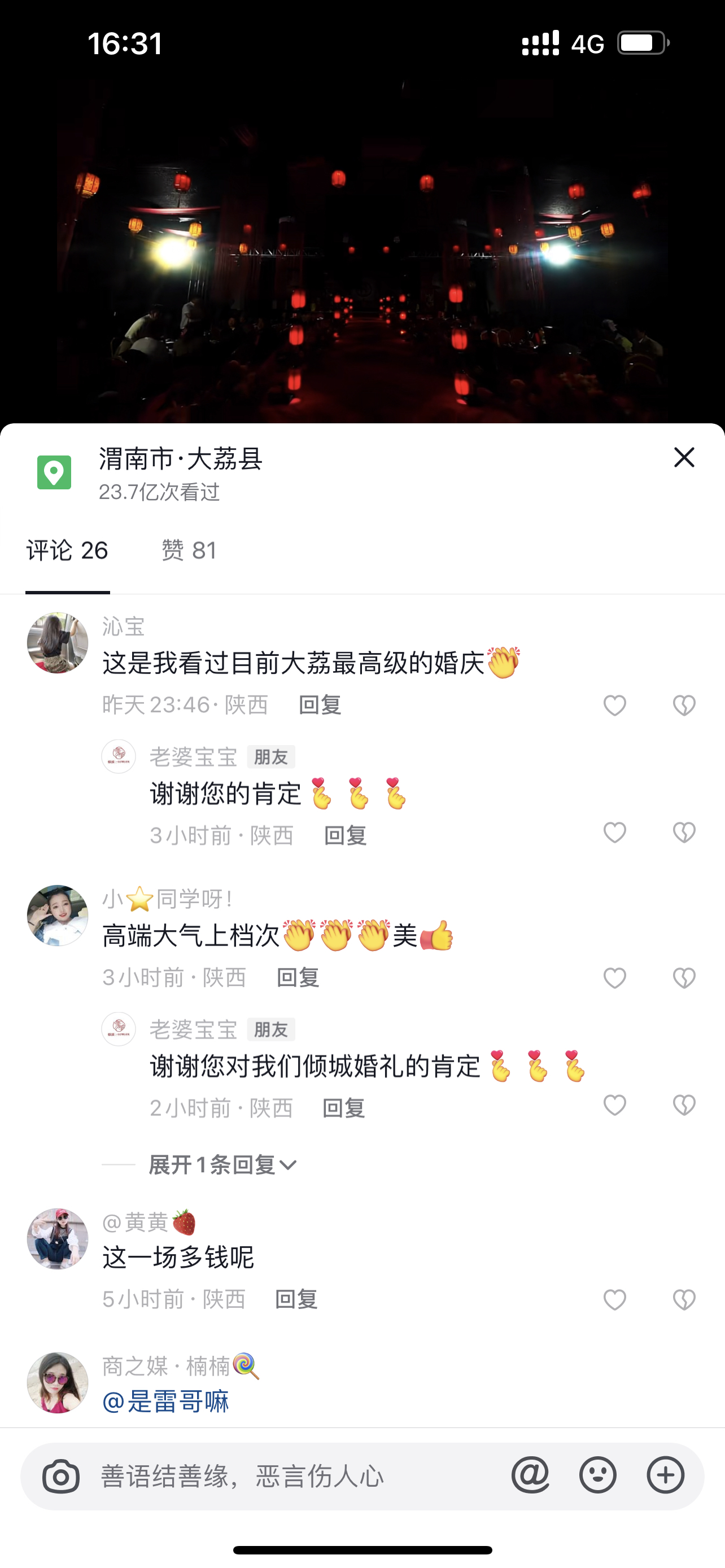Expand 展开1条回复
This screenshot has width=725, height=1568.
222,1165
